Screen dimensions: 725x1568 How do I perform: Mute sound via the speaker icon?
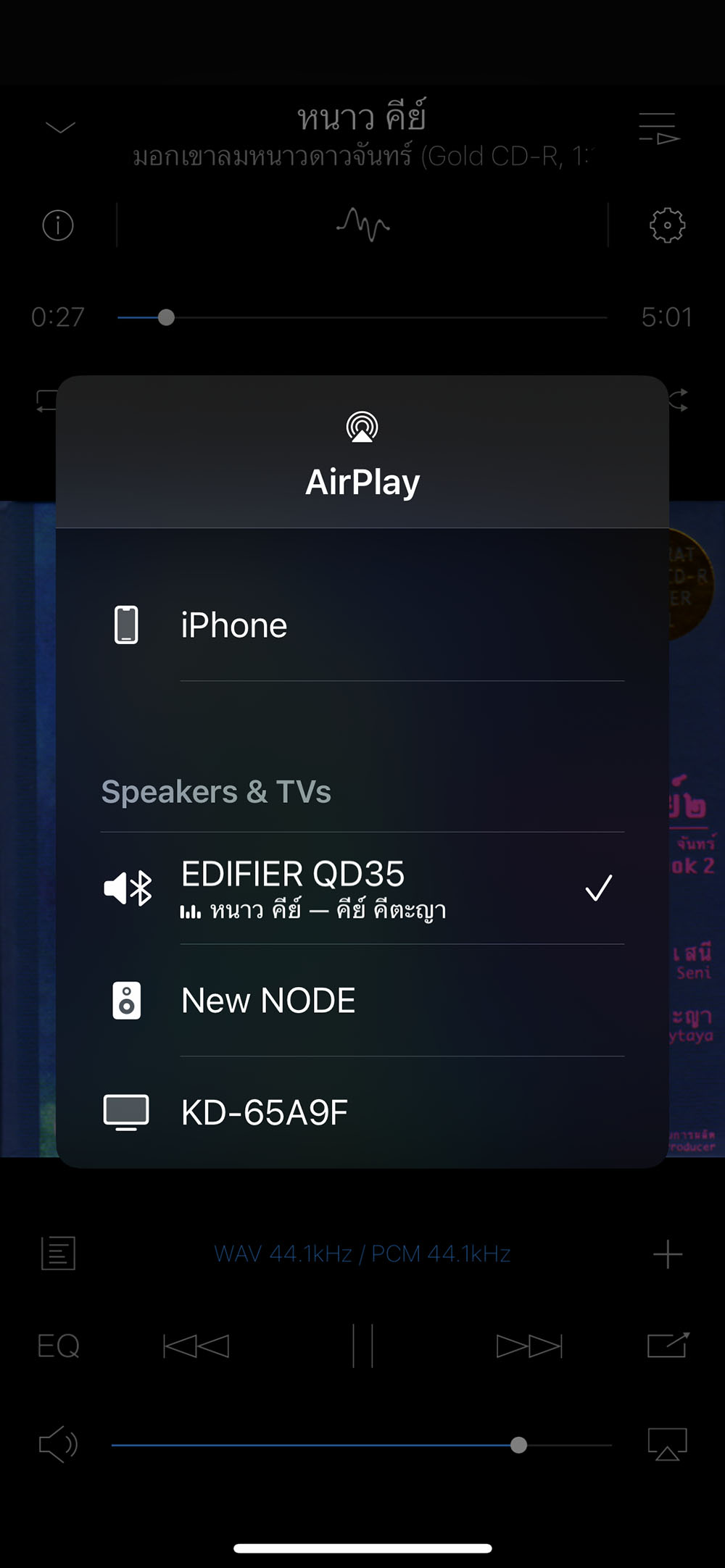point(58,1444)
